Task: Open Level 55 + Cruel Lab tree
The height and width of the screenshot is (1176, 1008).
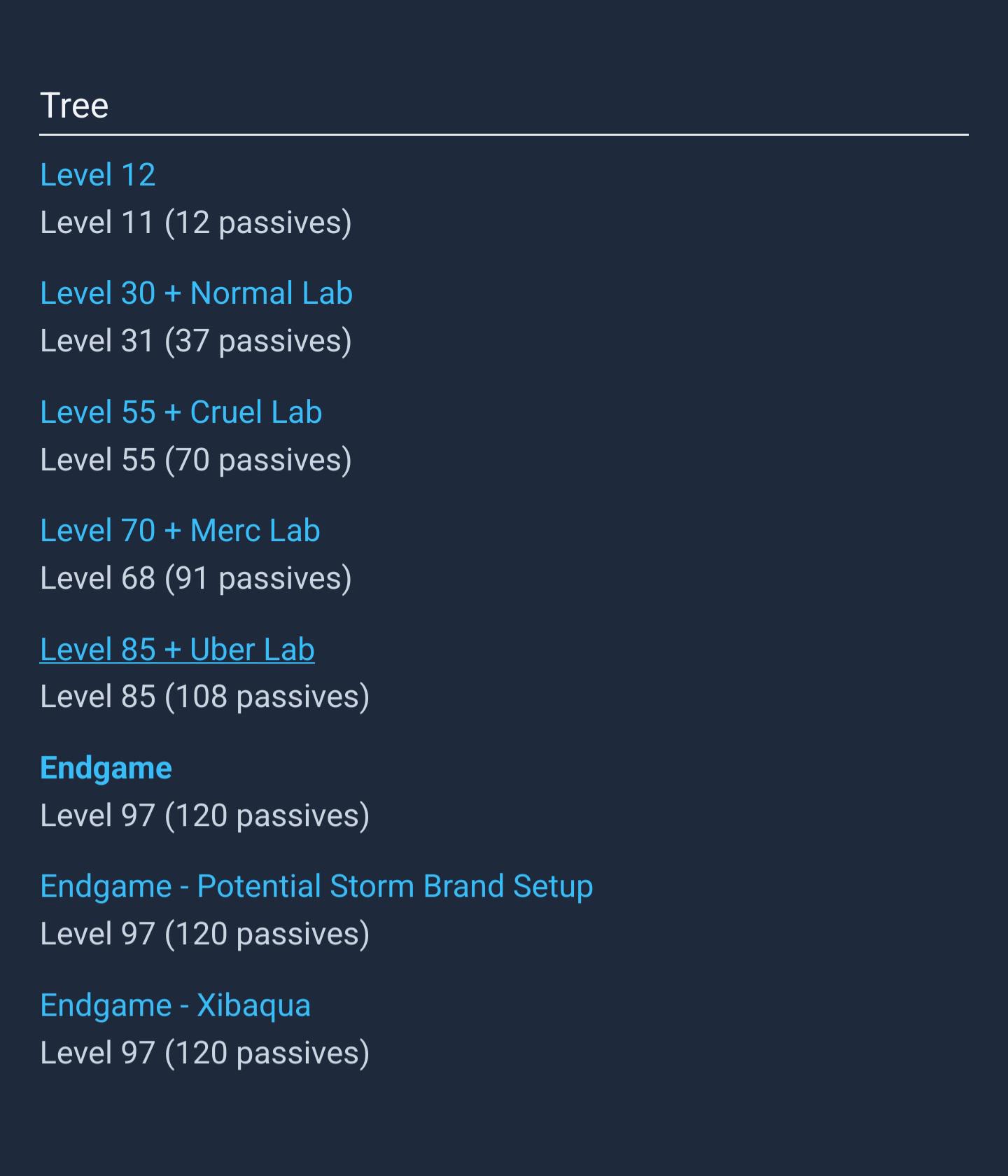Action: tap(181, 412)
